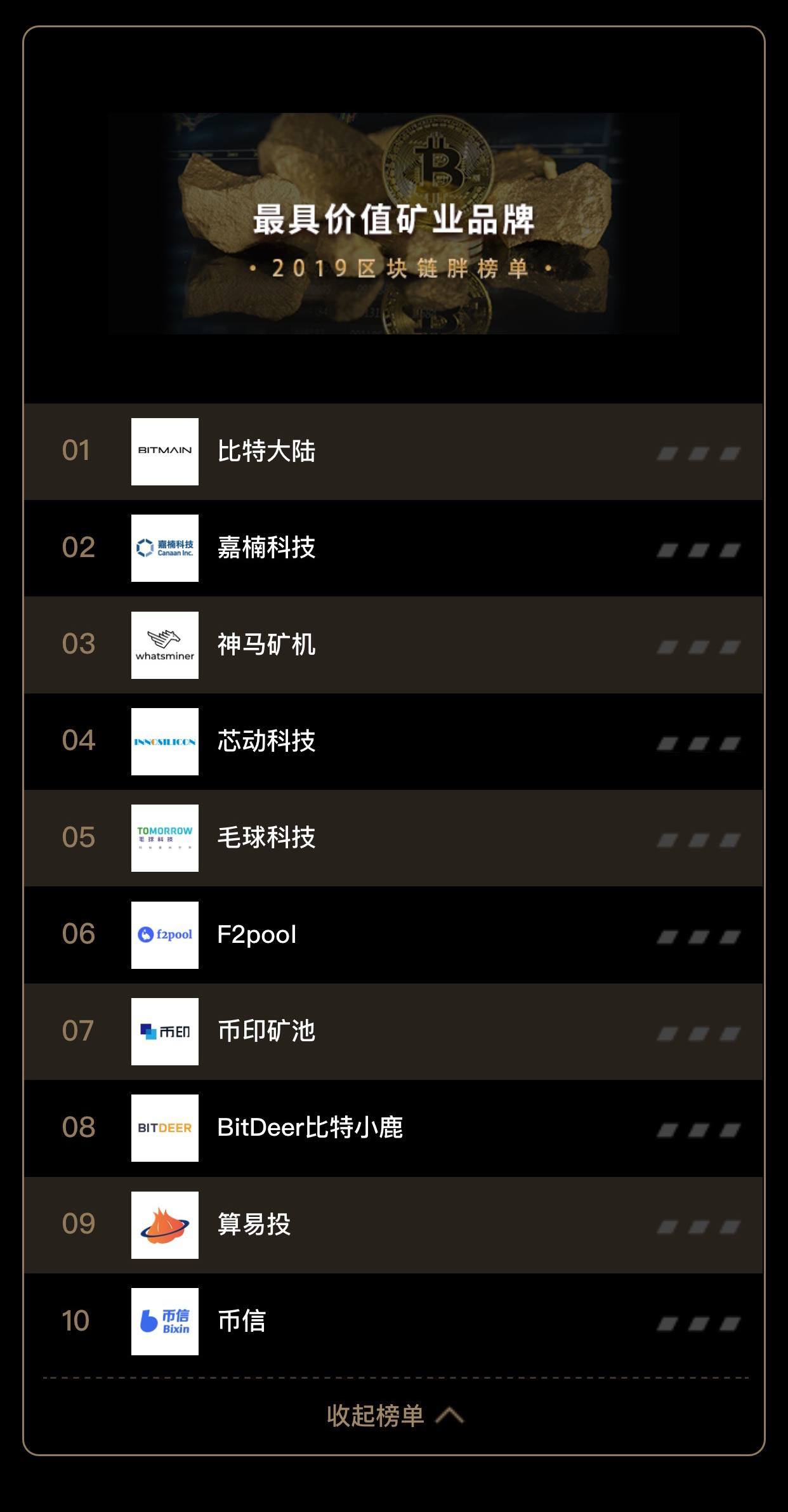
Task: Open the 币信 Bixin row
Action: pyautogui.click(x=393, y=1322)
